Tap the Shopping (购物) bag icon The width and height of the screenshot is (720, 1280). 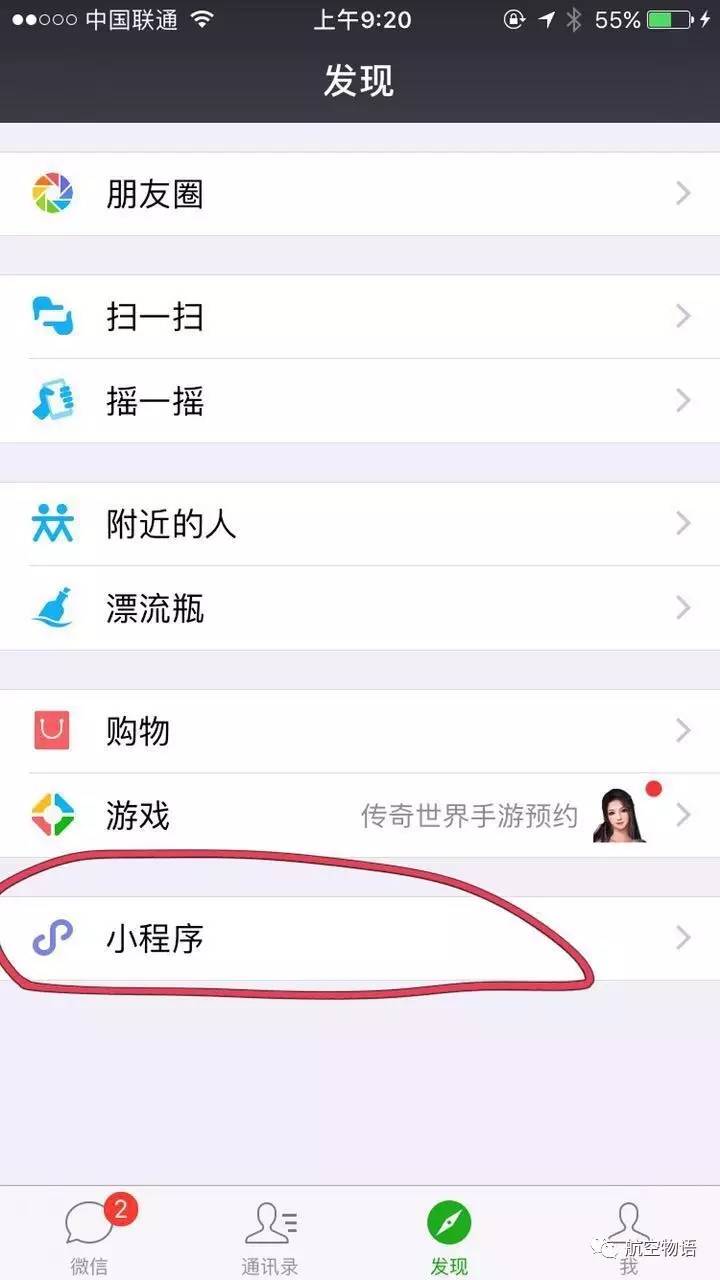click(53, 730)
